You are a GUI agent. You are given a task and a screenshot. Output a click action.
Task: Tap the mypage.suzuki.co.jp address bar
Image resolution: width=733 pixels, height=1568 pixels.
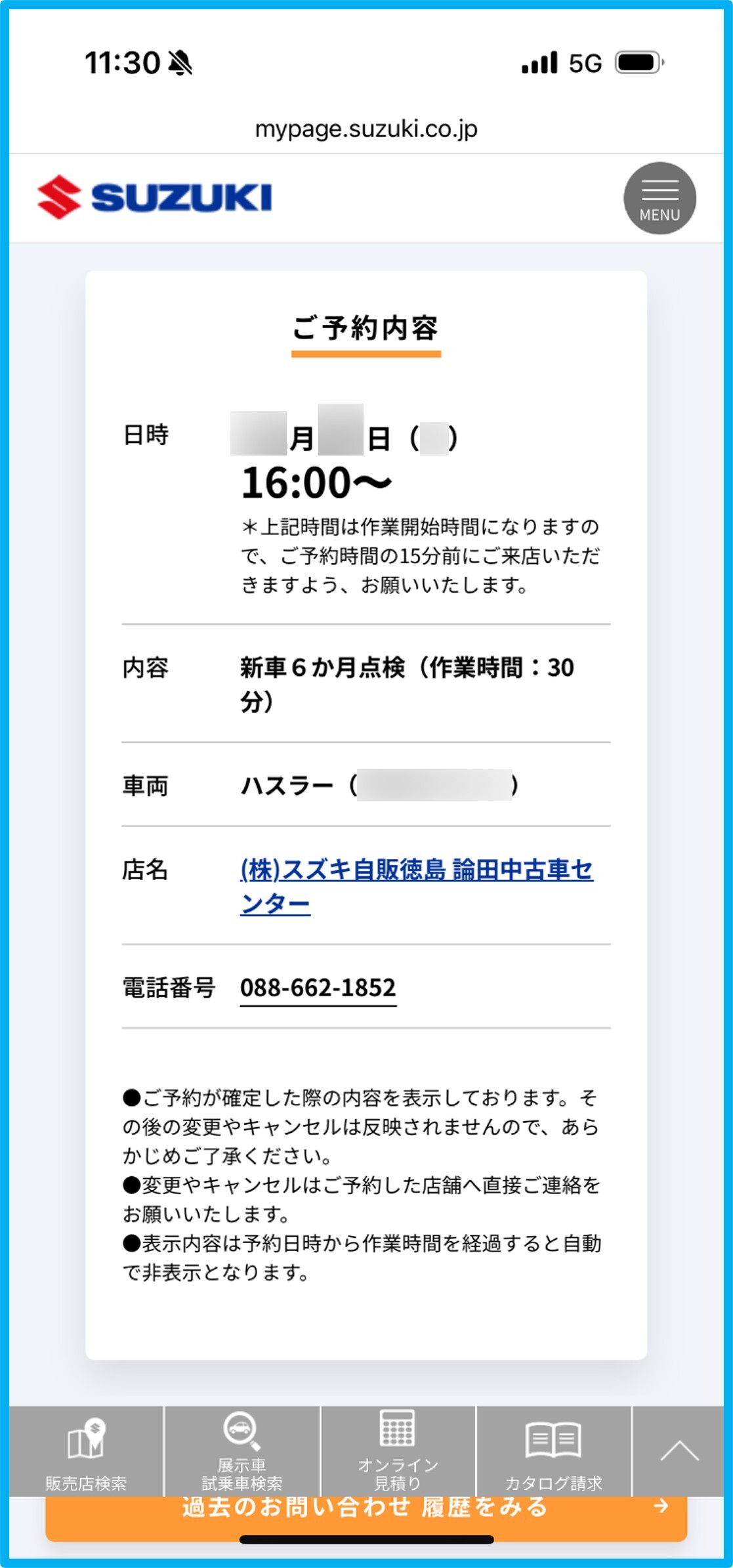tap(366, 129)
